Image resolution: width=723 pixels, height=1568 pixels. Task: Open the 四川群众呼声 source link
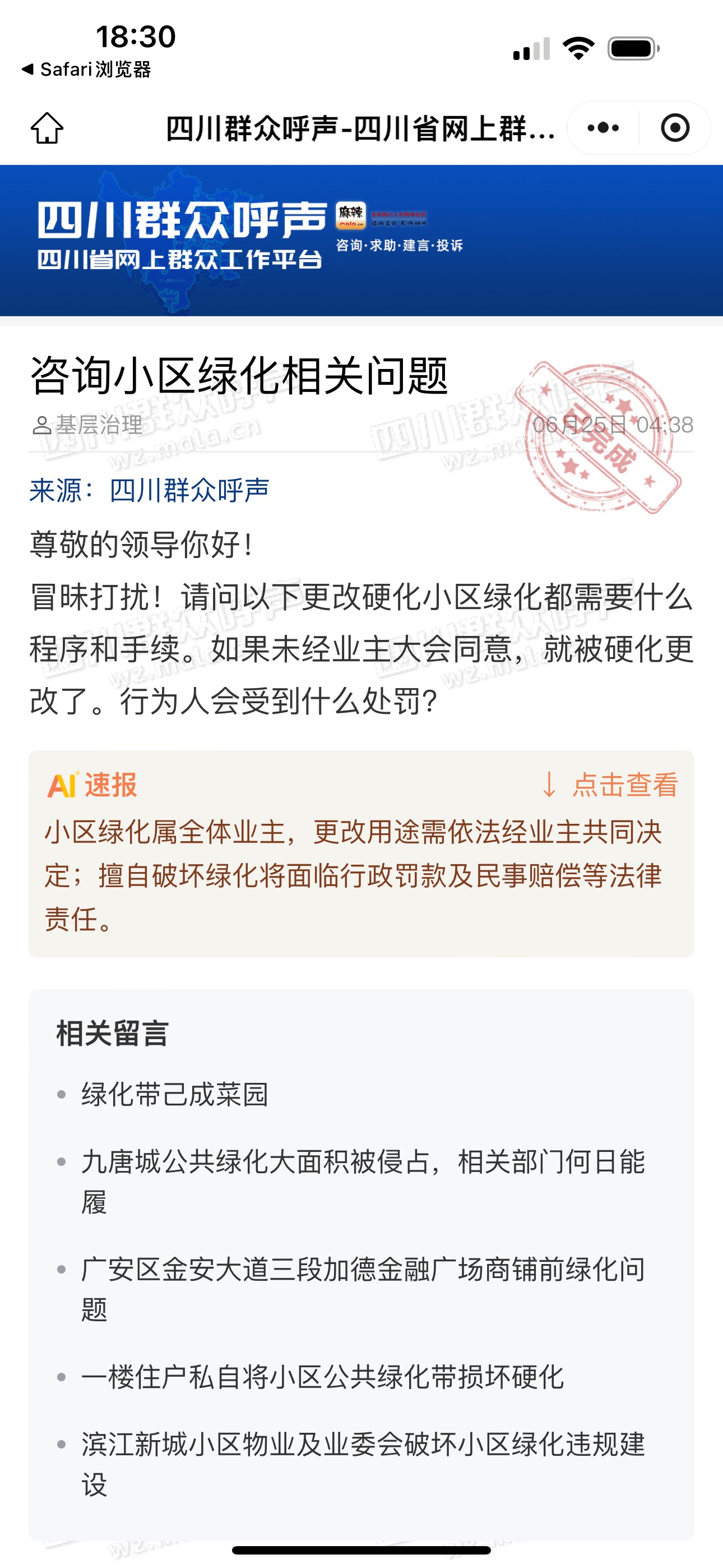click(189, 490)
